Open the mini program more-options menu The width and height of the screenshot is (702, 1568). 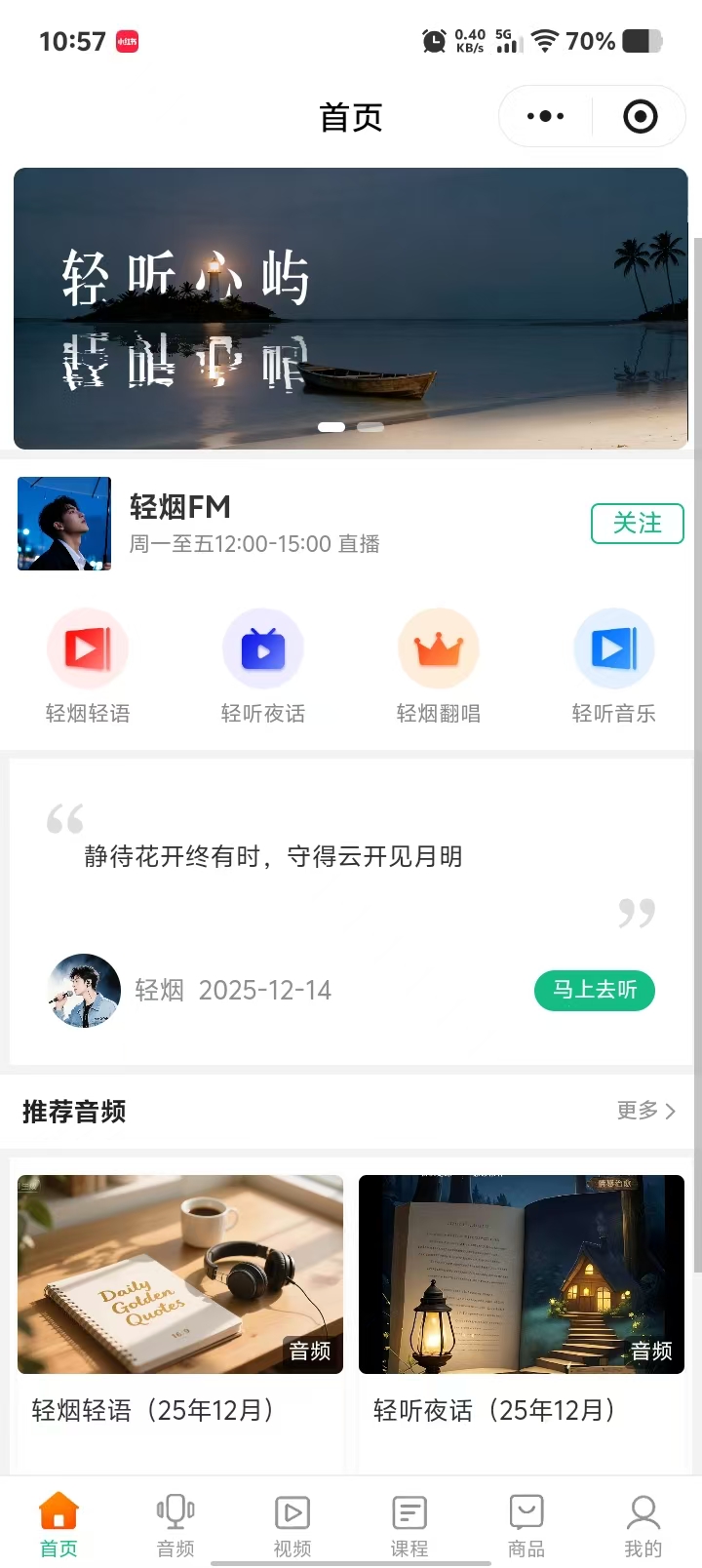[545, 117]
